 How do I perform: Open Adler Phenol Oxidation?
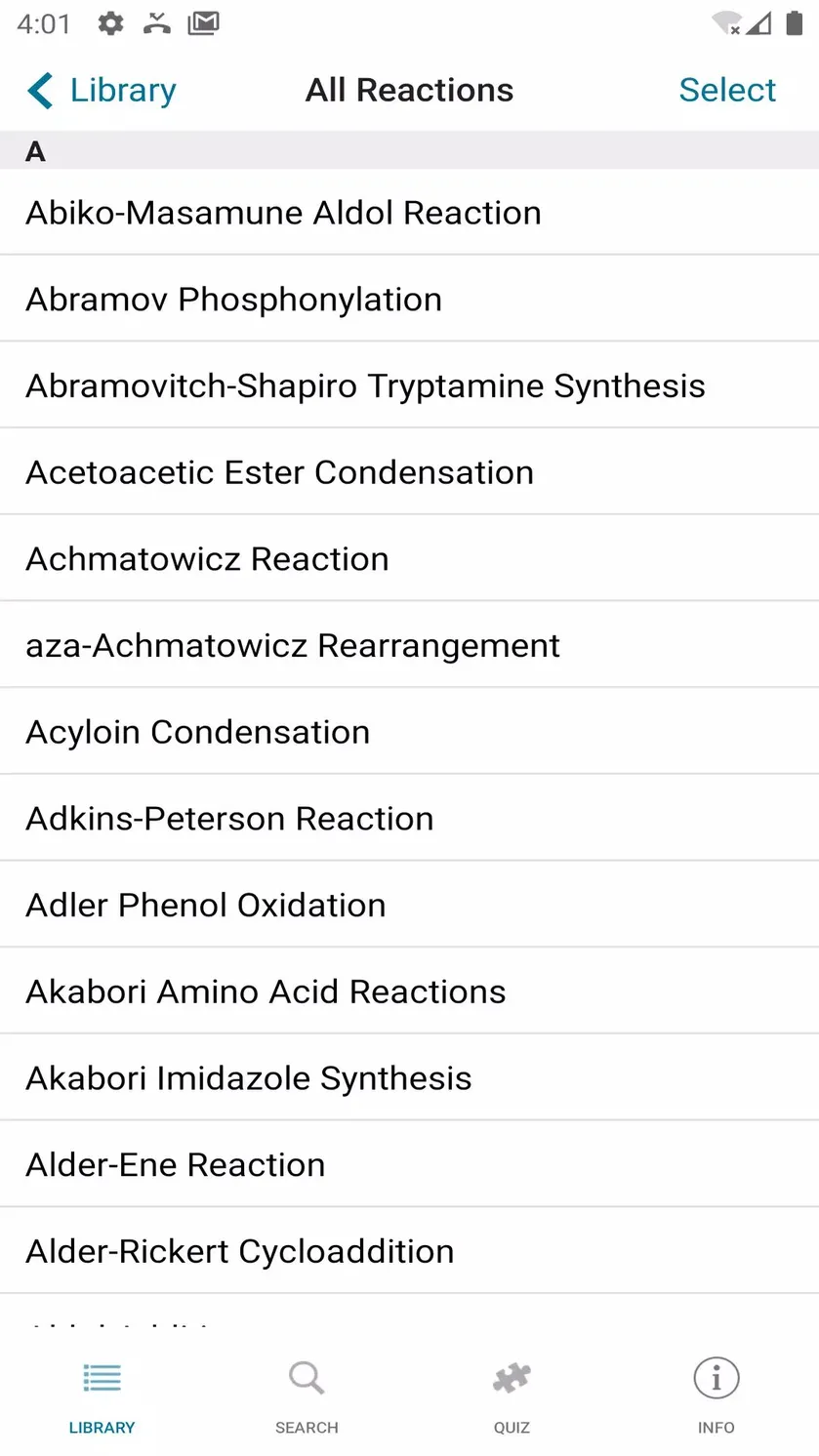click(x=409, y=905)
